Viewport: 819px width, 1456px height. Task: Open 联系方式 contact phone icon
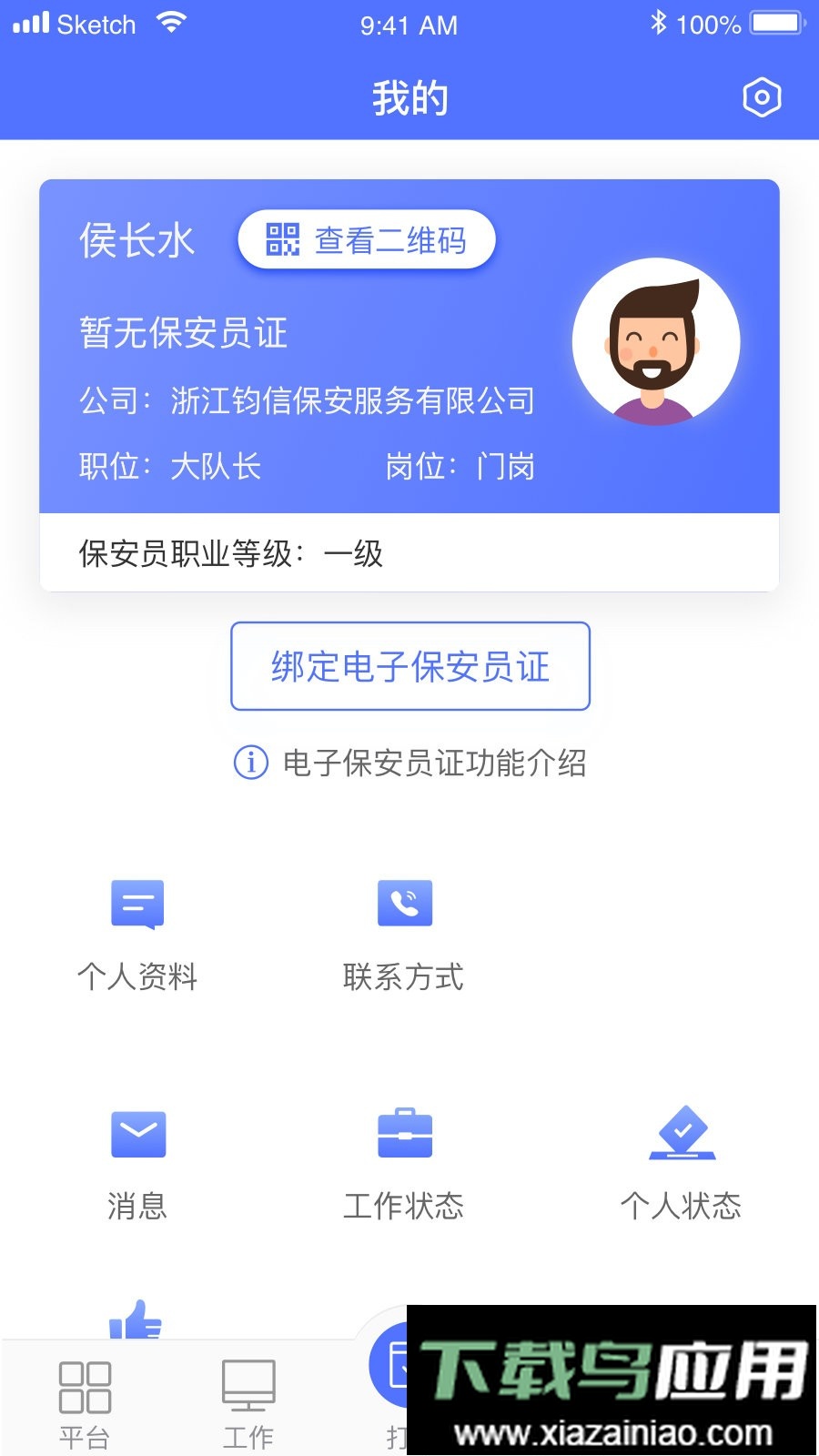(x=405, y=904)
